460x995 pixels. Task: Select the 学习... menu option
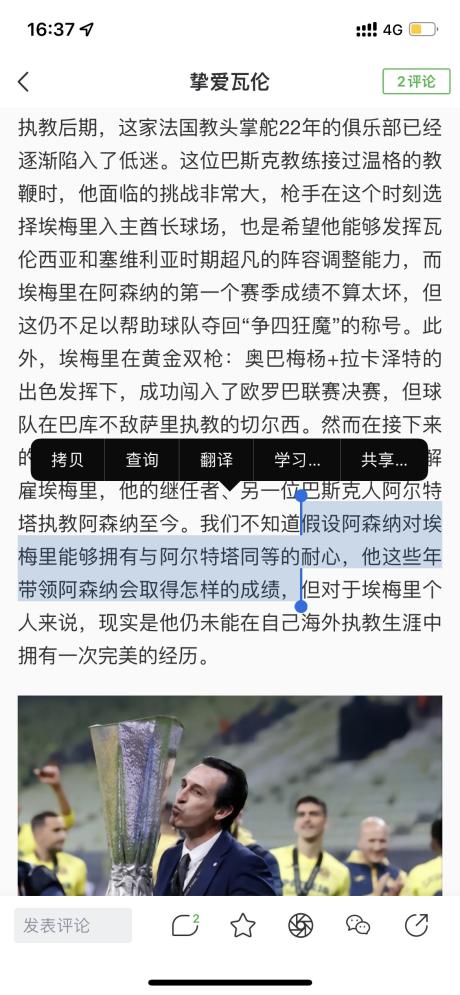297,460
